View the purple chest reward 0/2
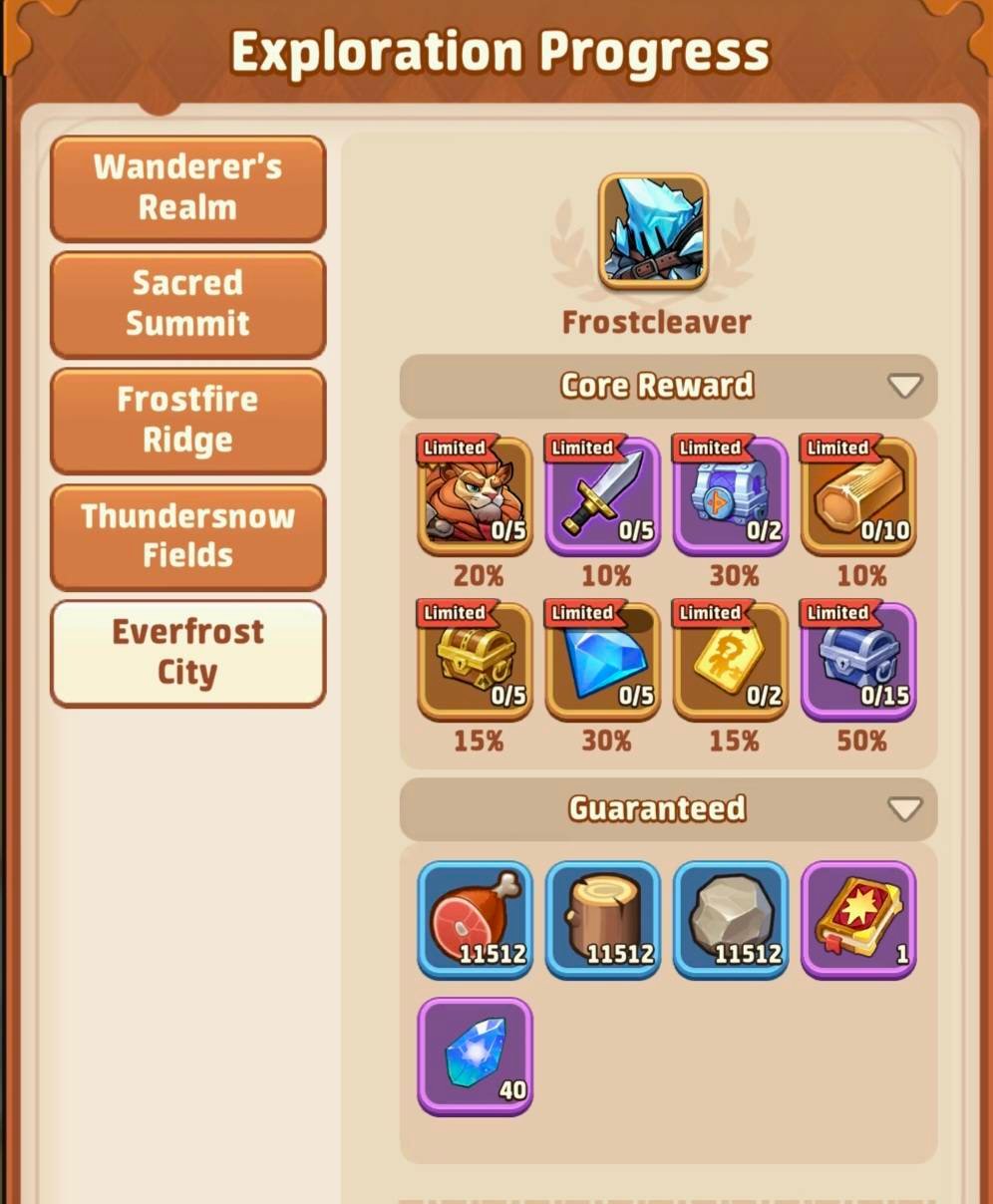Screen dimensions: 993x1204 click(x=730, y=495)
